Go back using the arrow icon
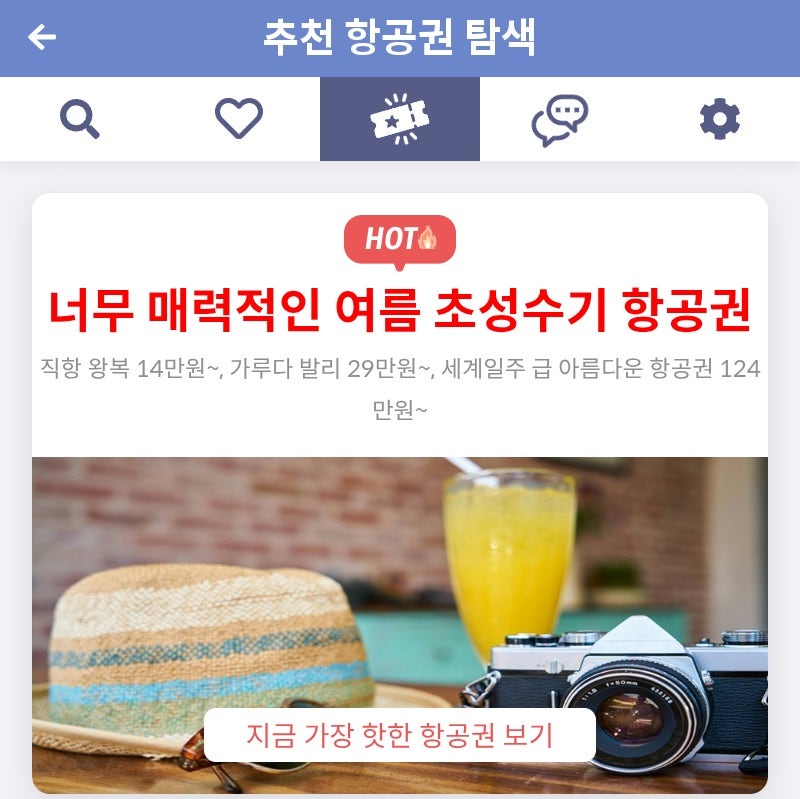 tap(42, 38)
